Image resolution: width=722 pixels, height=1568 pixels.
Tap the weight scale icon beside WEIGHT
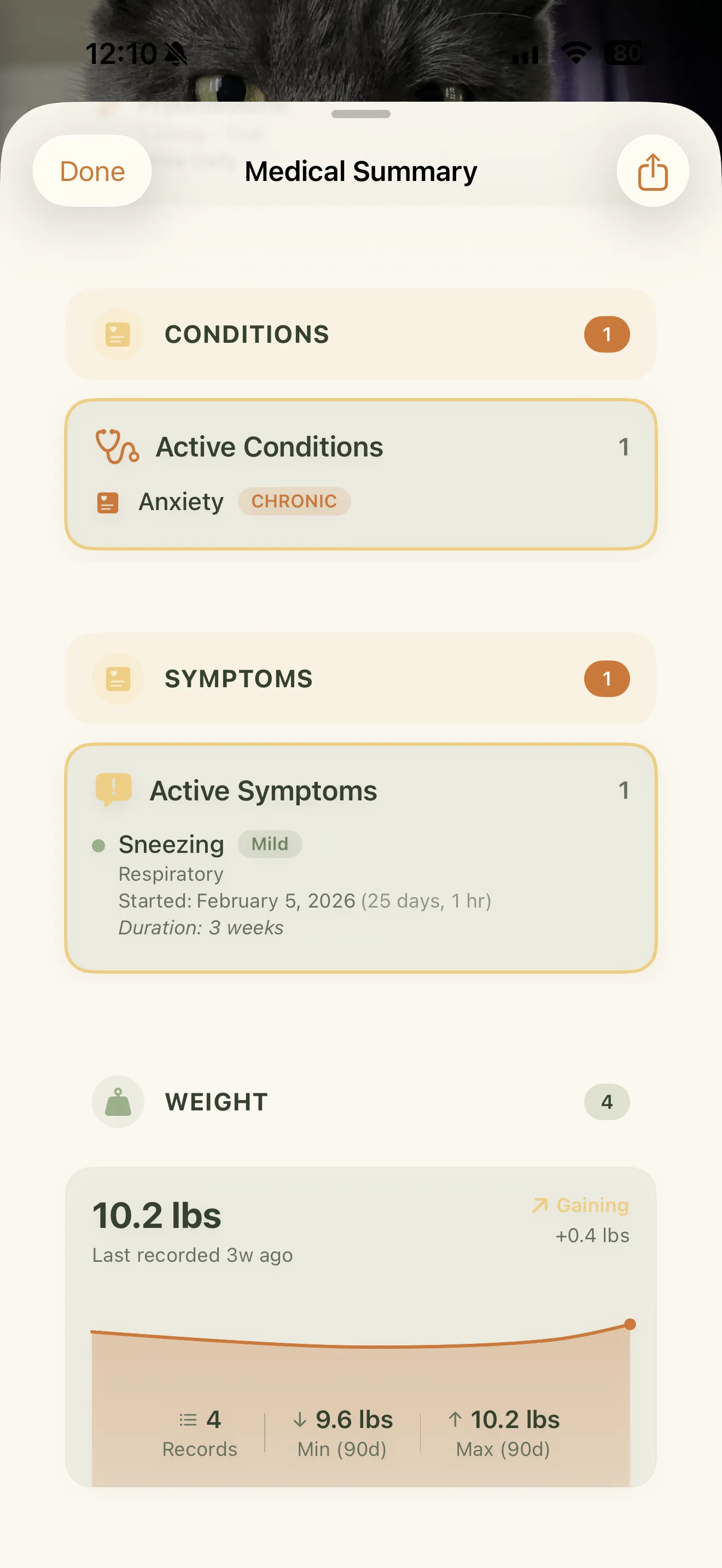pyautogui.click(x=118, y=1101)
